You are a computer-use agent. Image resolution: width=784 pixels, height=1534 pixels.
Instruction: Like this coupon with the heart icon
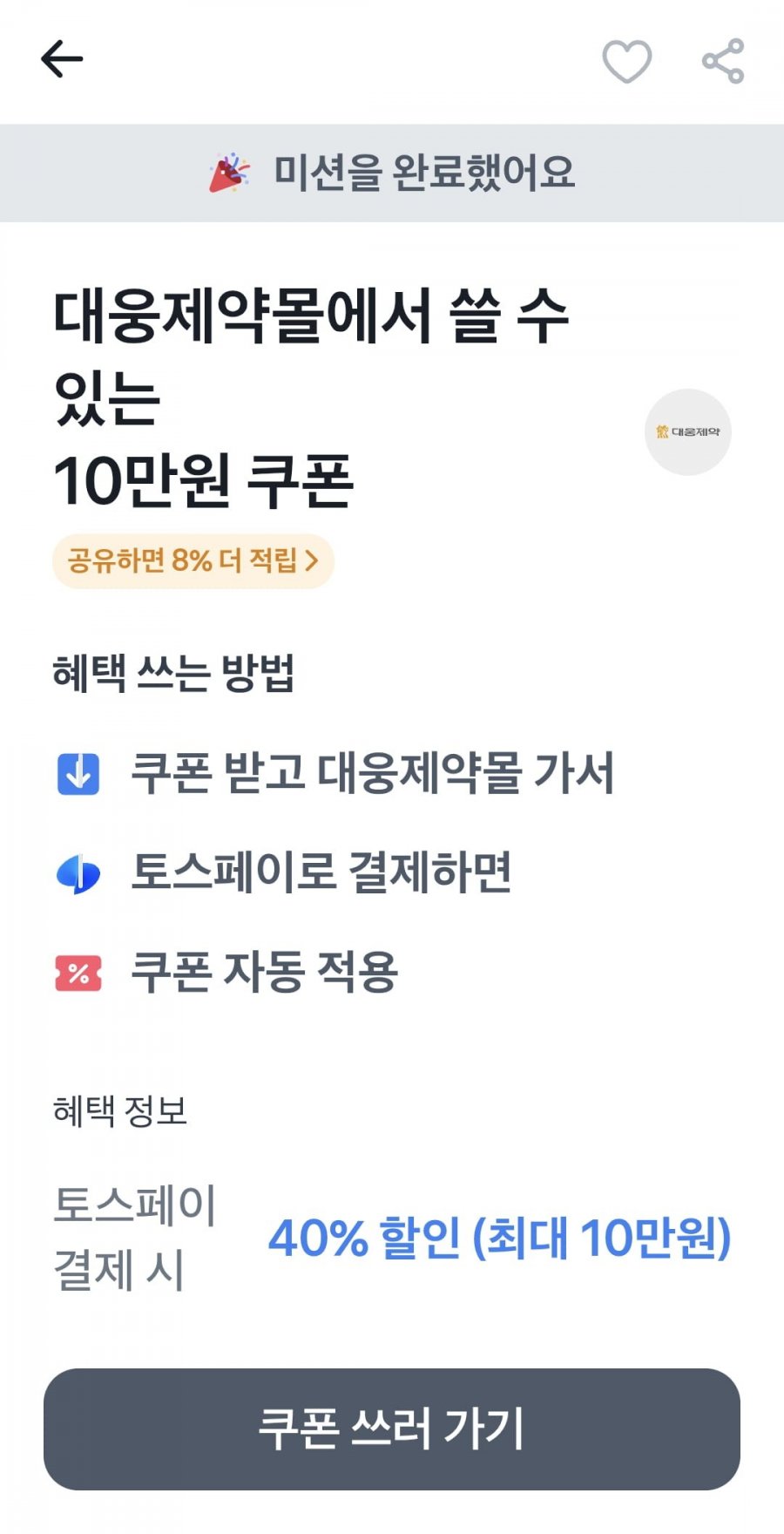(x=627, y=62)
